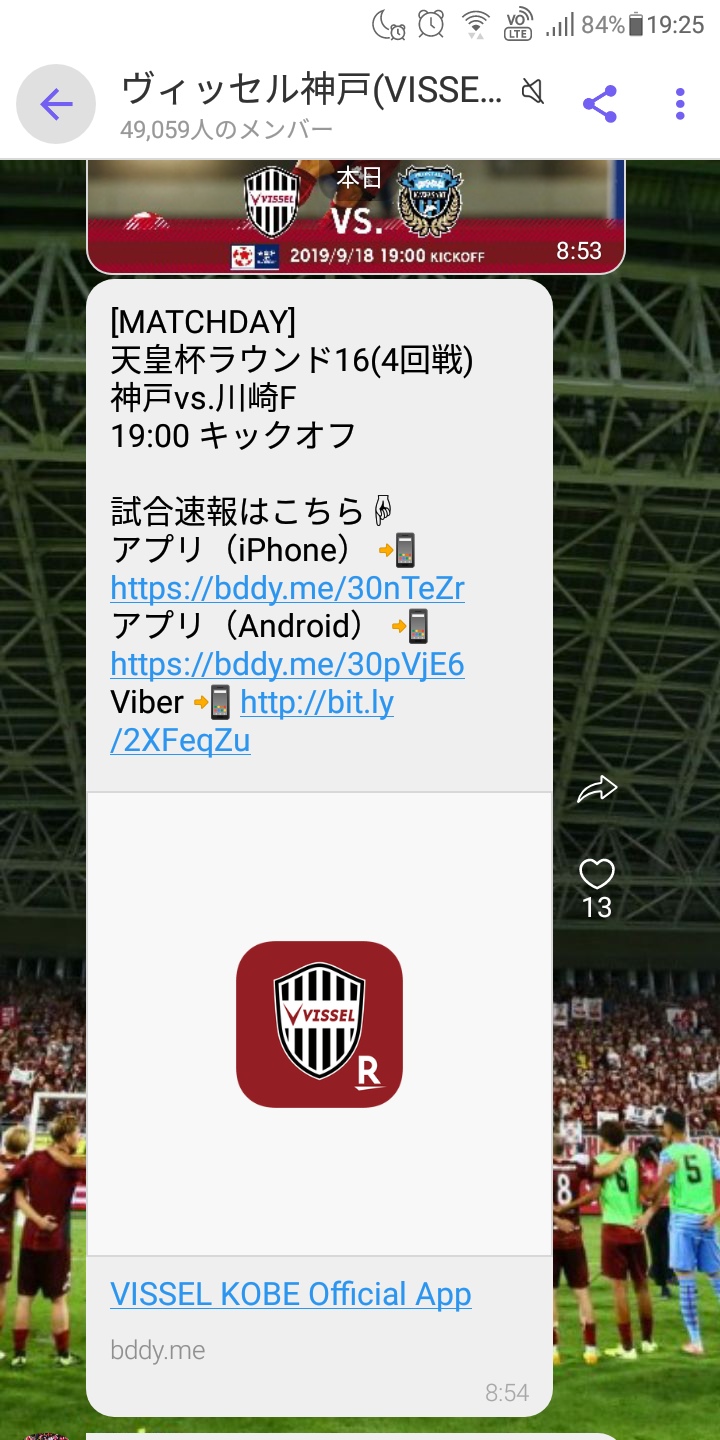The width and height of the screenshot is (720, 1440).
Task: Open the three-dot overflow menu
Action: (680, 104)
